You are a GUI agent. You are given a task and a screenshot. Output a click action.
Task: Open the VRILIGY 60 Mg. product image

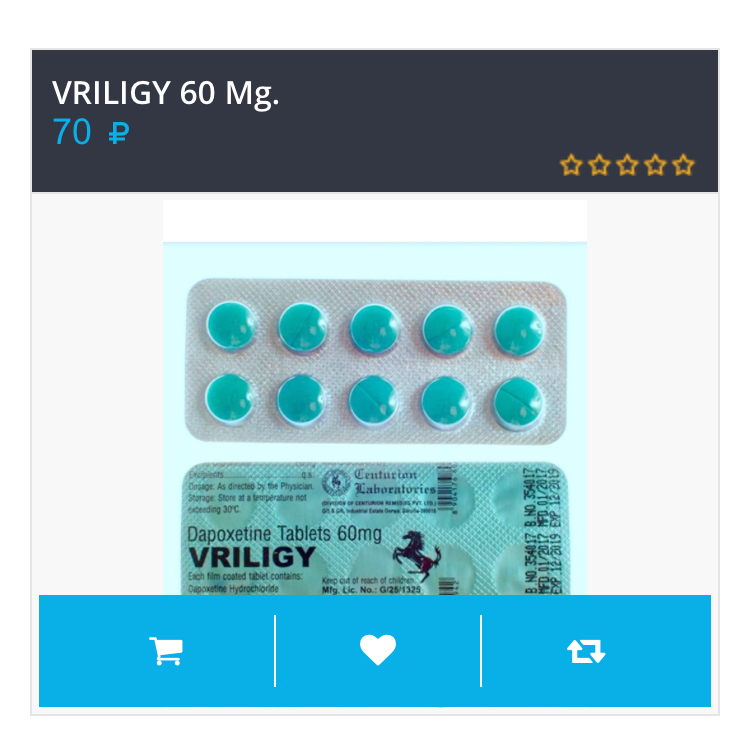pyautogui.click(x=375, y=400)
